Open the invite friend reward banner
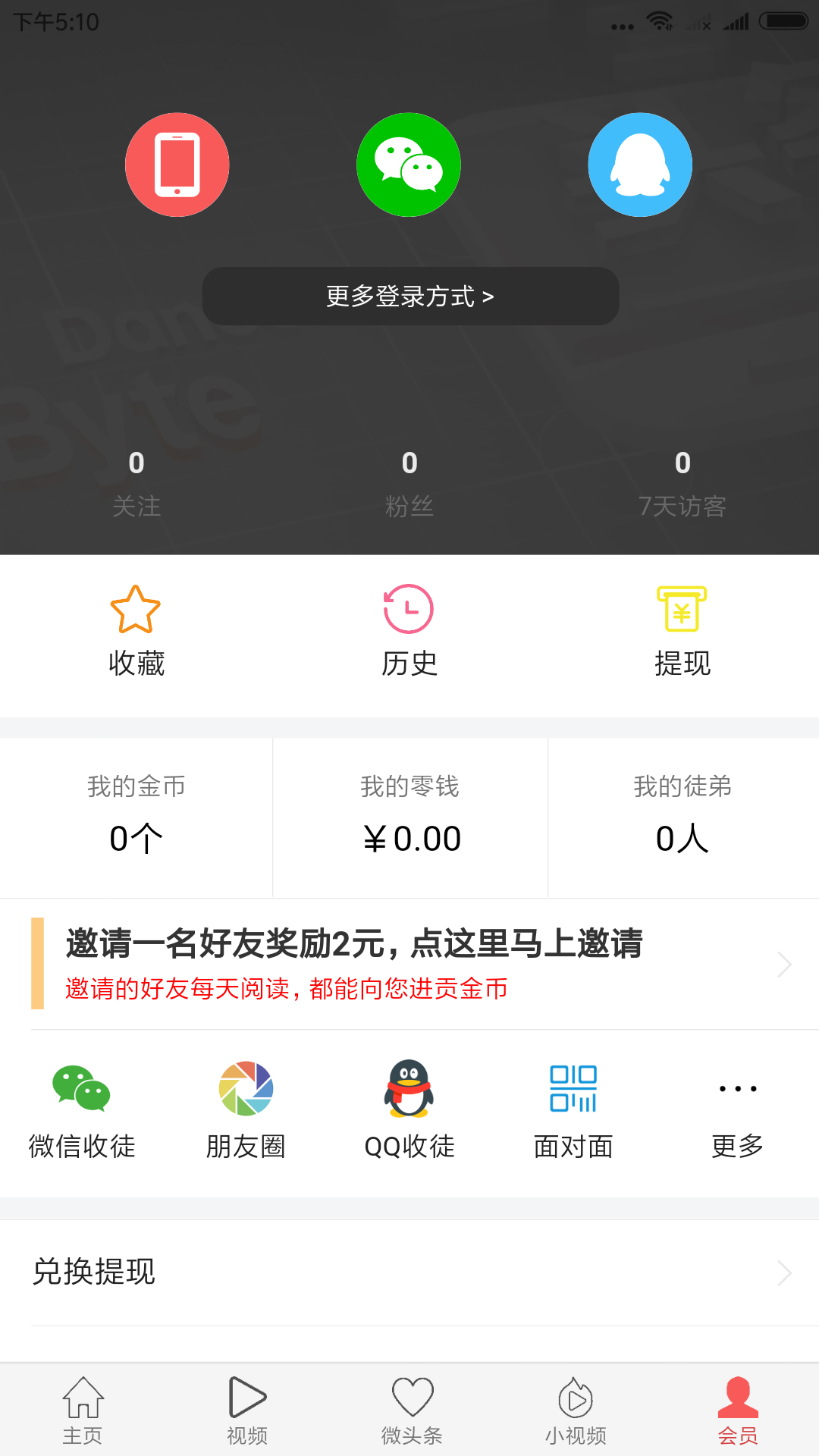The image size is (819, 1456). click(x=409, y=964)
